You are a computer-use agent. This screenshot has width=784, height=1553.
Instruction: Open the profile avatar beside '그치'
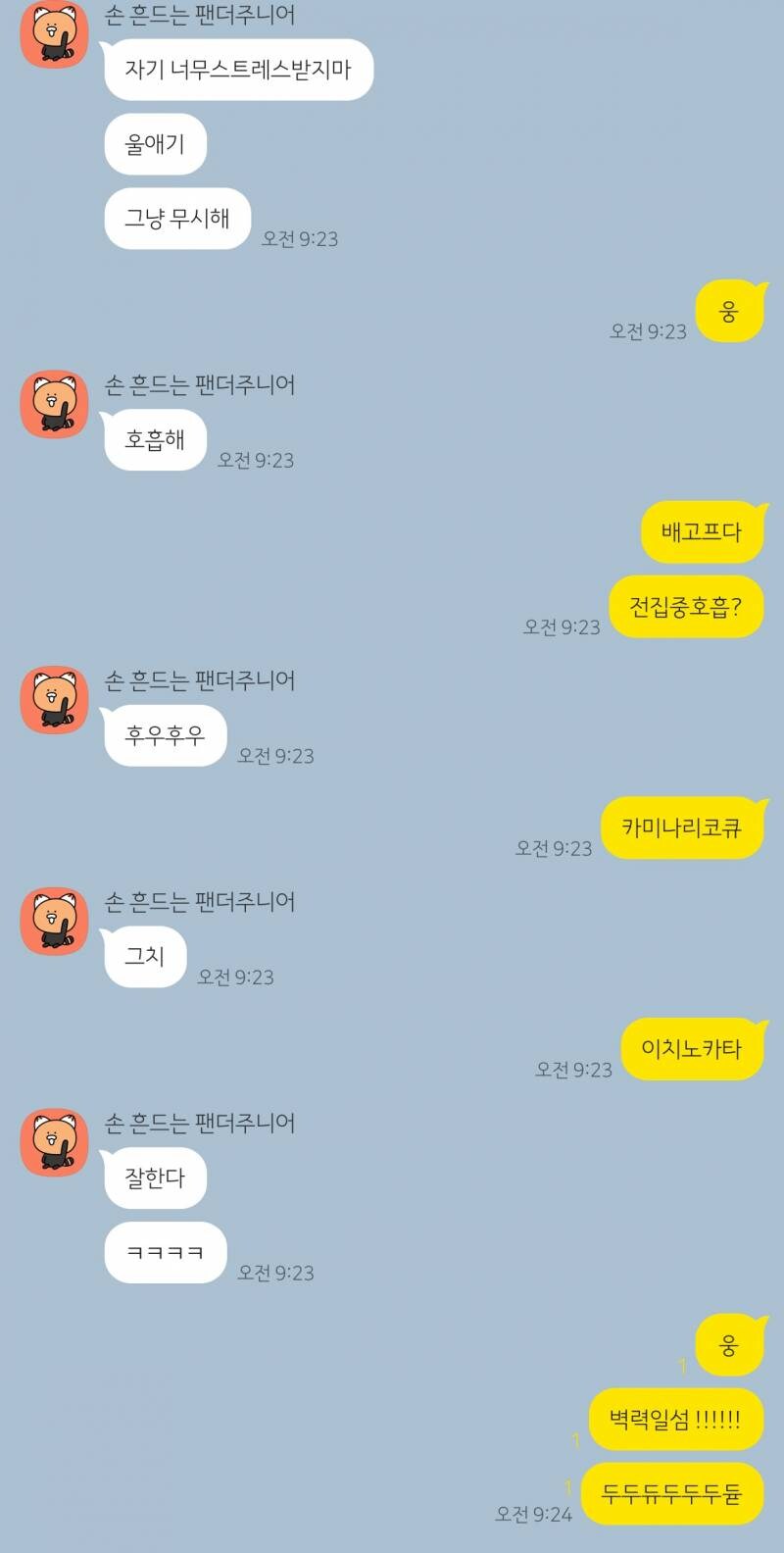tap(55, 922)
